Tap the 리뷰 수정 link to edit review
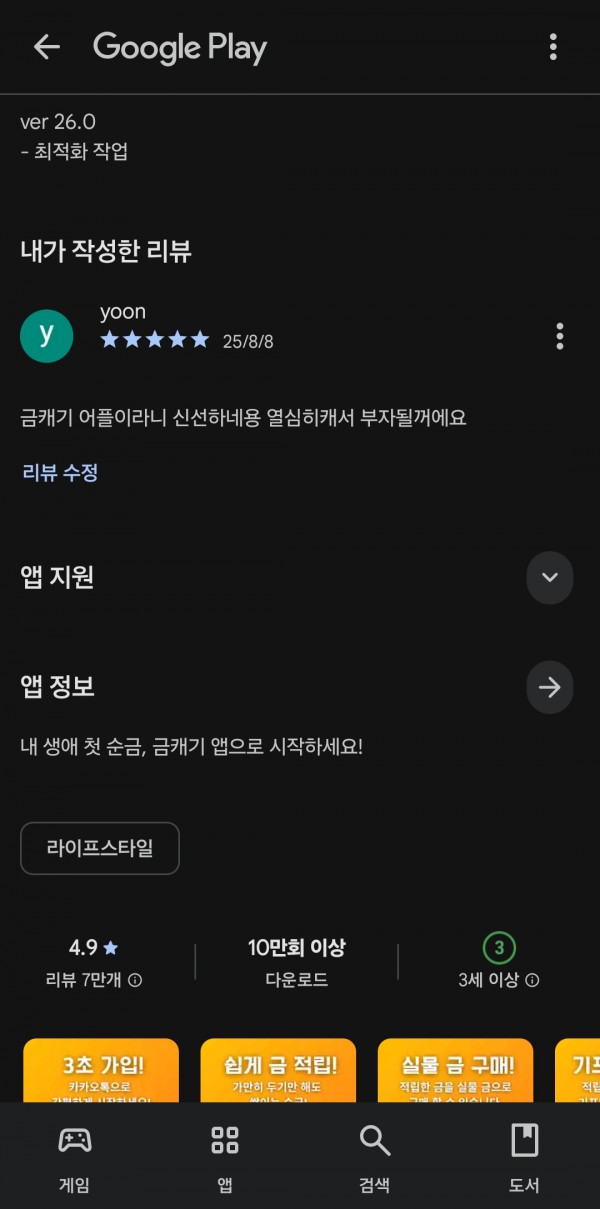The image size is (600, 1209). tap(60, 473)
